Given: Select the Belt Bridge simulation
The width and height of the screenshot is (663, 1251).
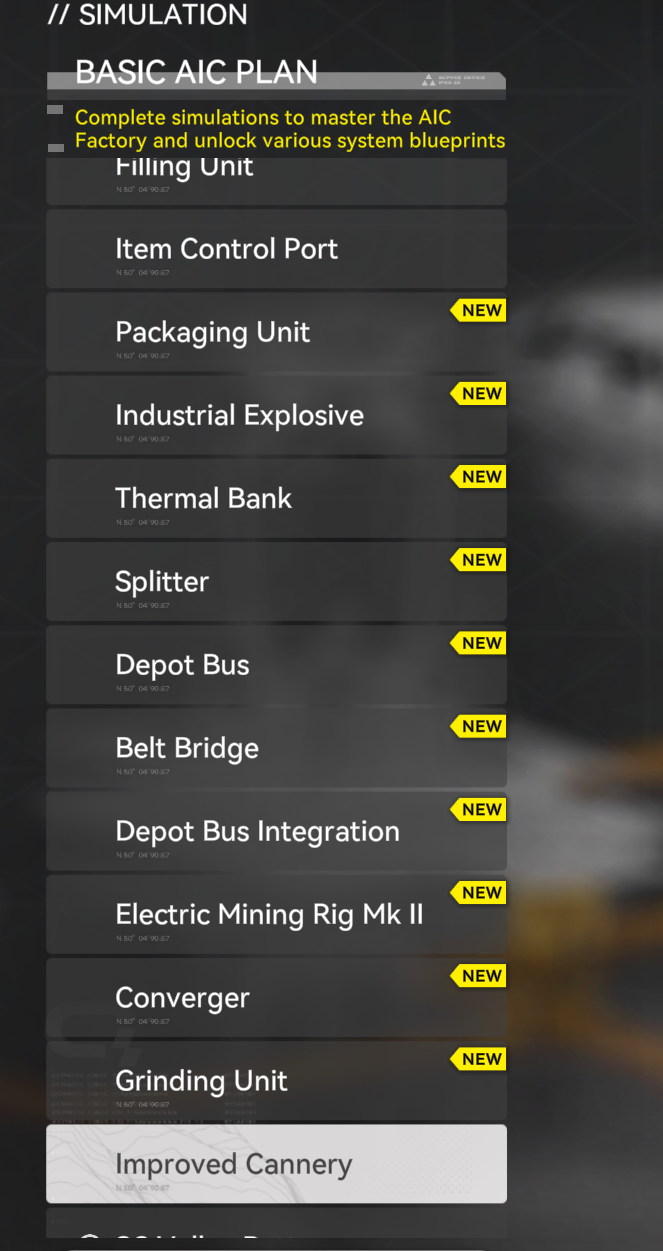Looking at the screenshot, I should tap(276, 748).
